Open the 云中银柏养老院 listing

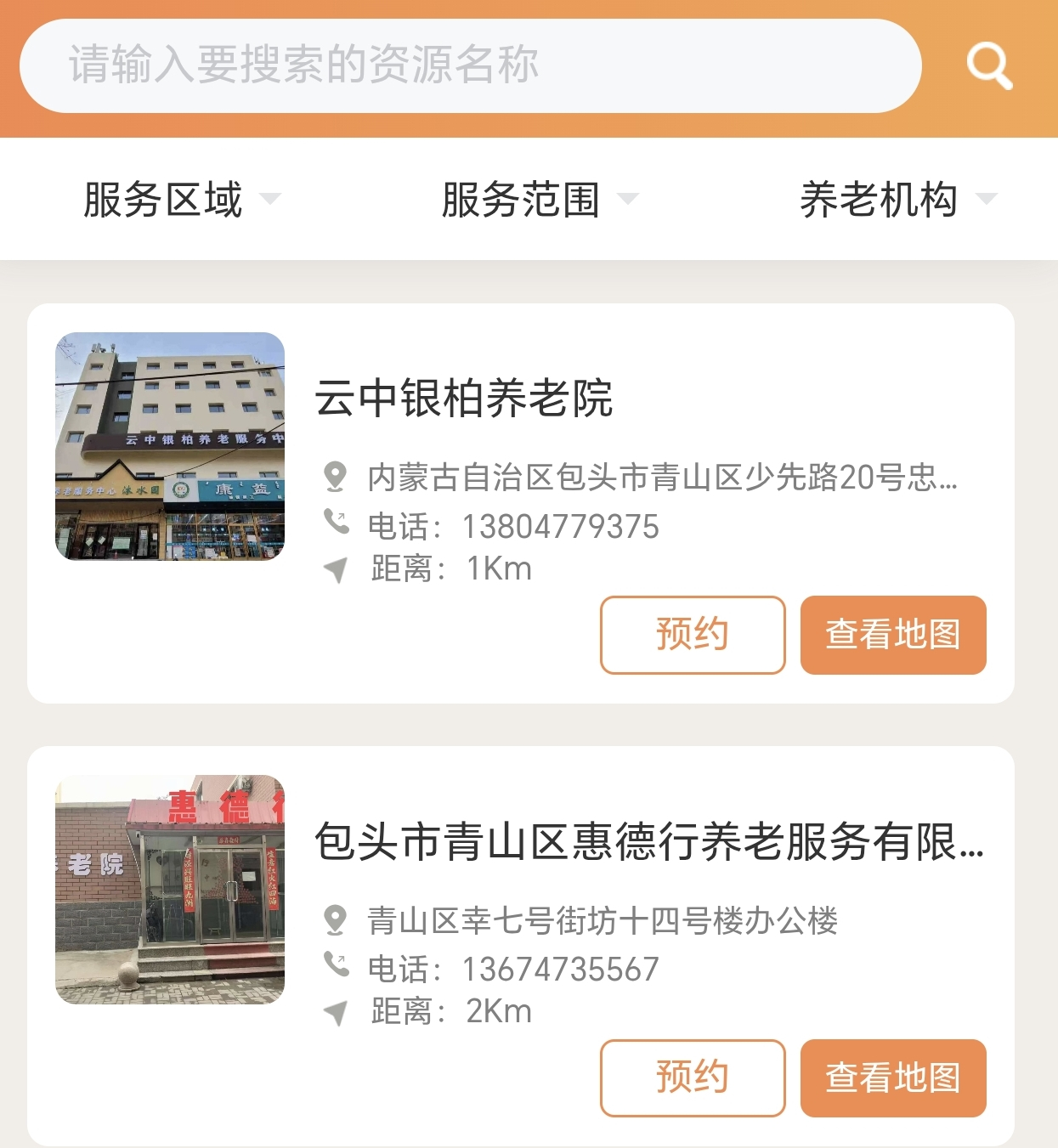(464, 399)
